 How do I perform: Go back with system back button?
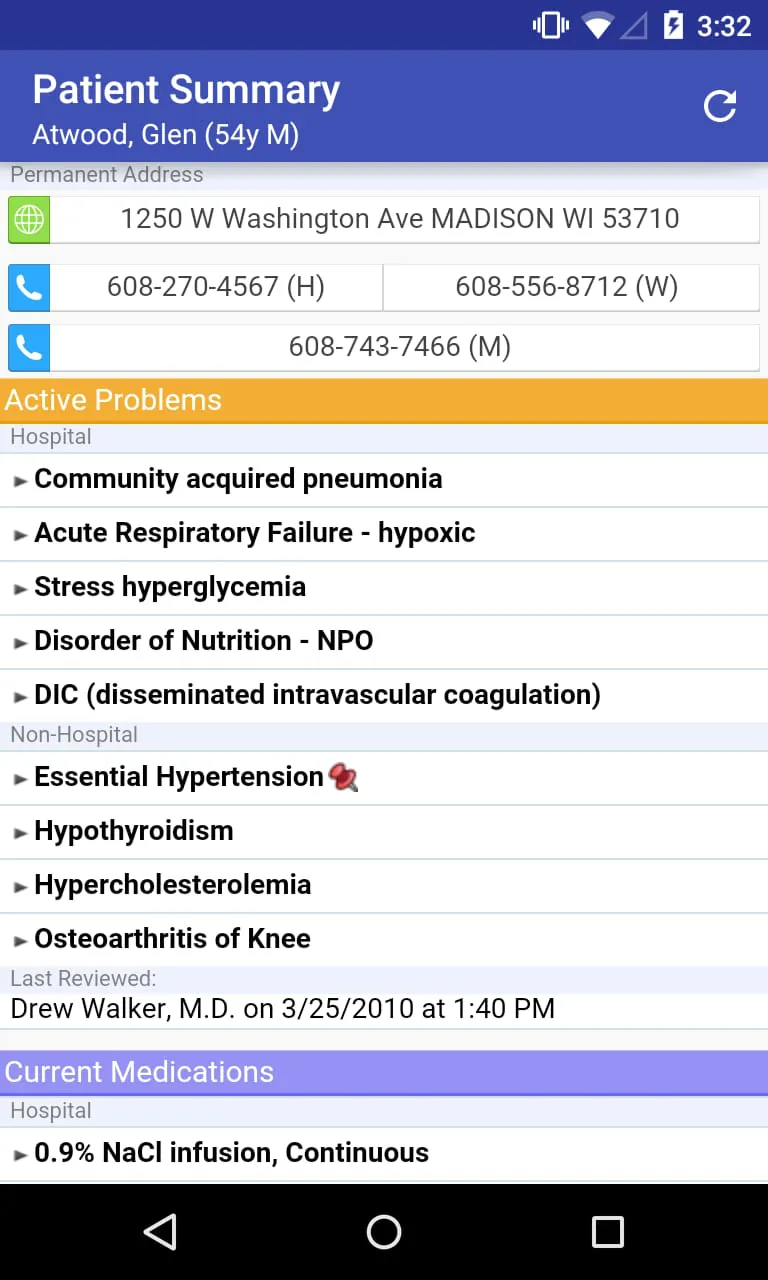[x=160, y=1232]
